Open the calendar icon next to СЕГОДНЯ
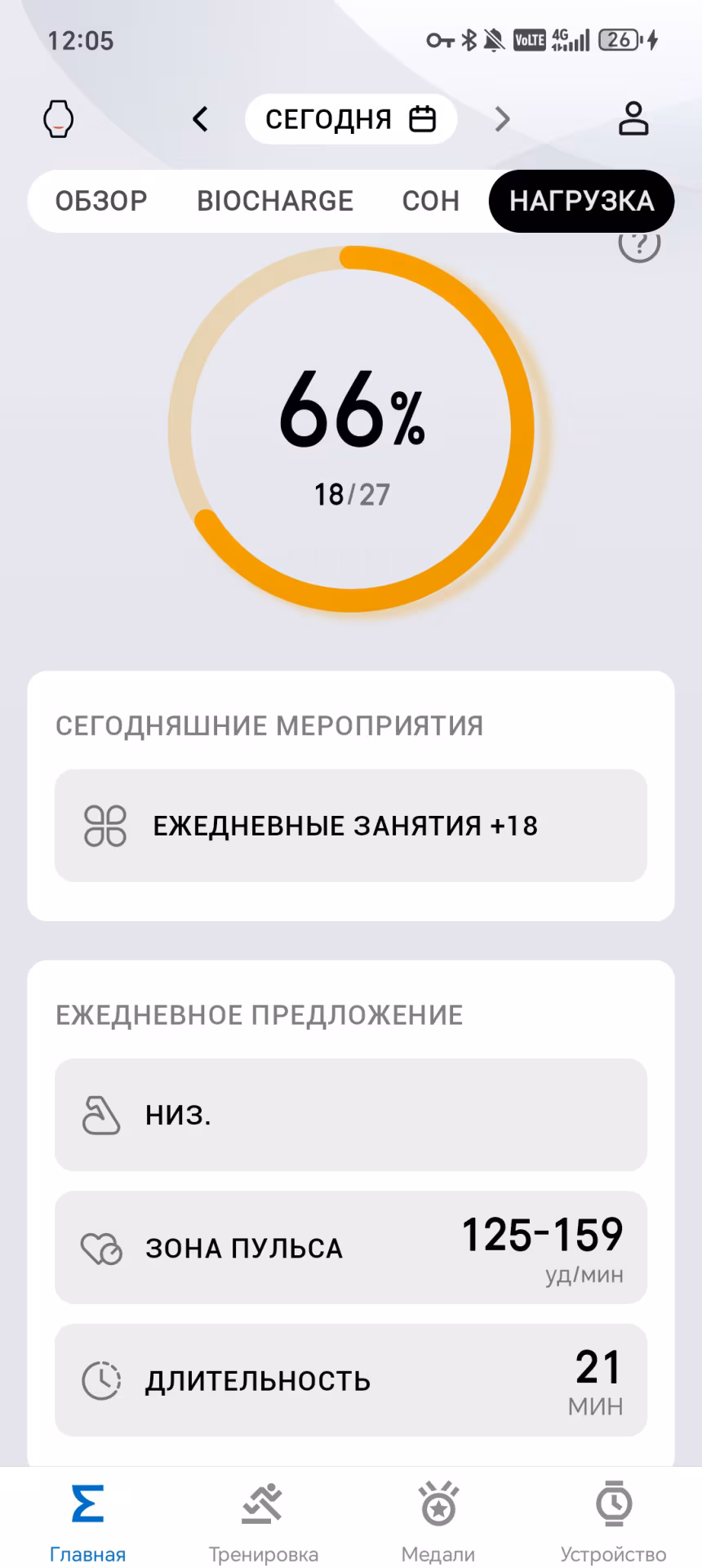This screenshot has width=702, height=1568. tap(422, 118)
